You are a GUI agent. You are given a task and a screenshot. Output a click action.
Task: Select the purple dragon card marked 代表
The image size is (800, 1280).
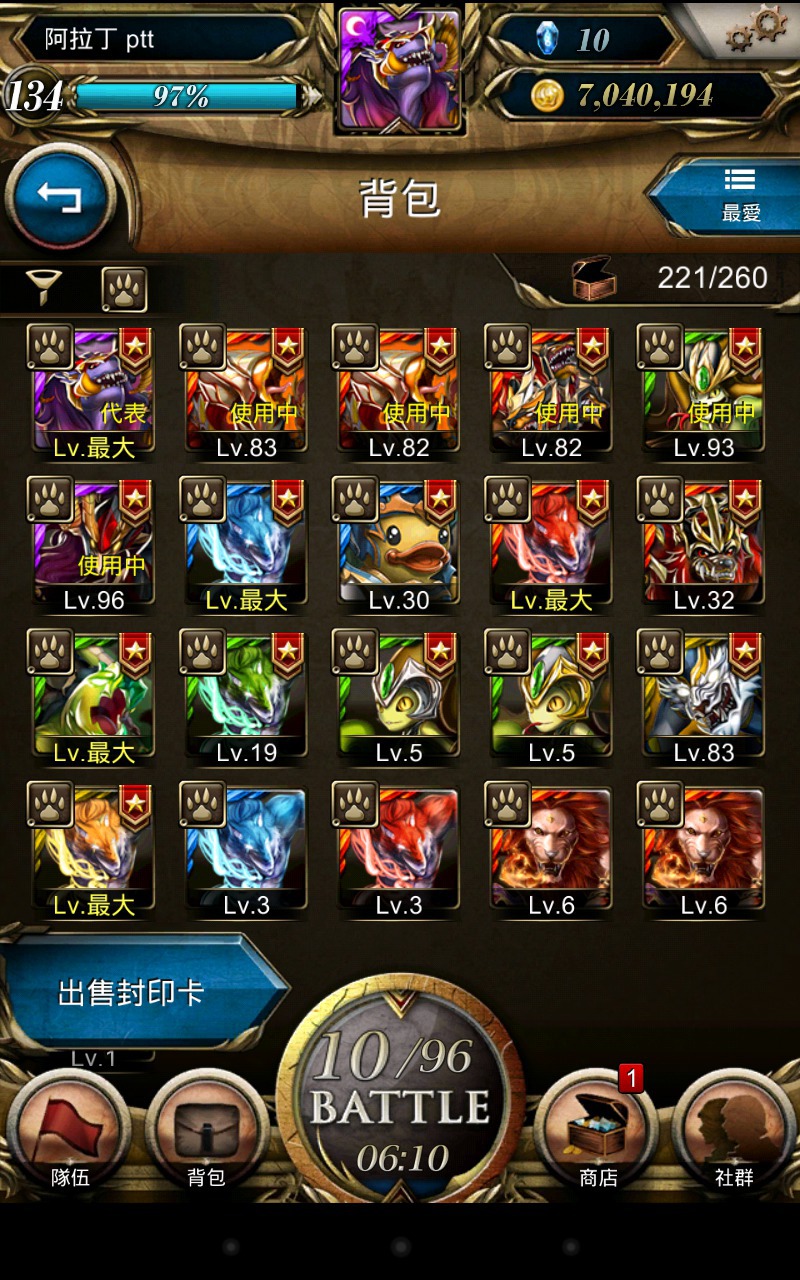pos(94,392)
